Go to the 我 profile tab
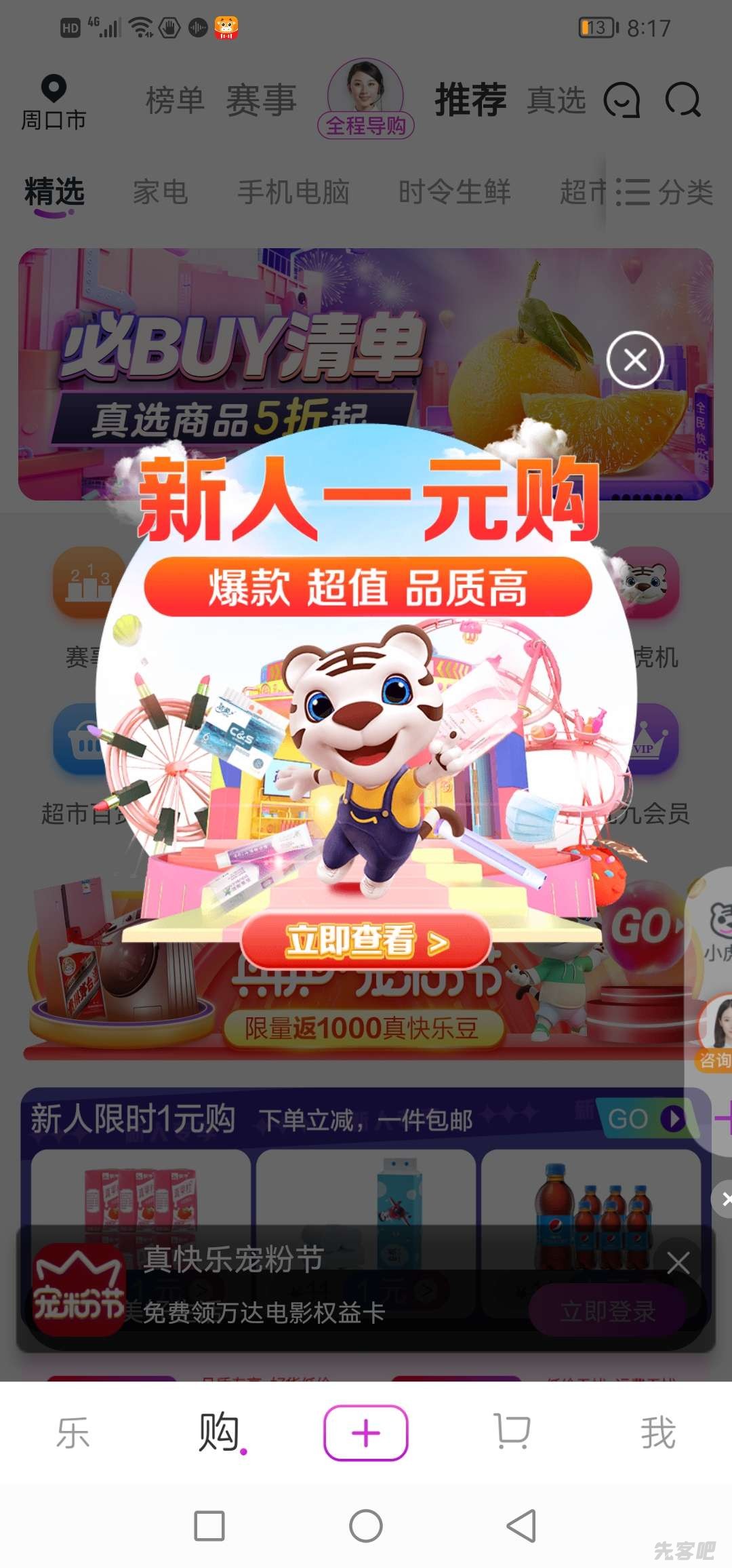The width and height of the screenshot is (732, 1568). [x=658, y=1432]
